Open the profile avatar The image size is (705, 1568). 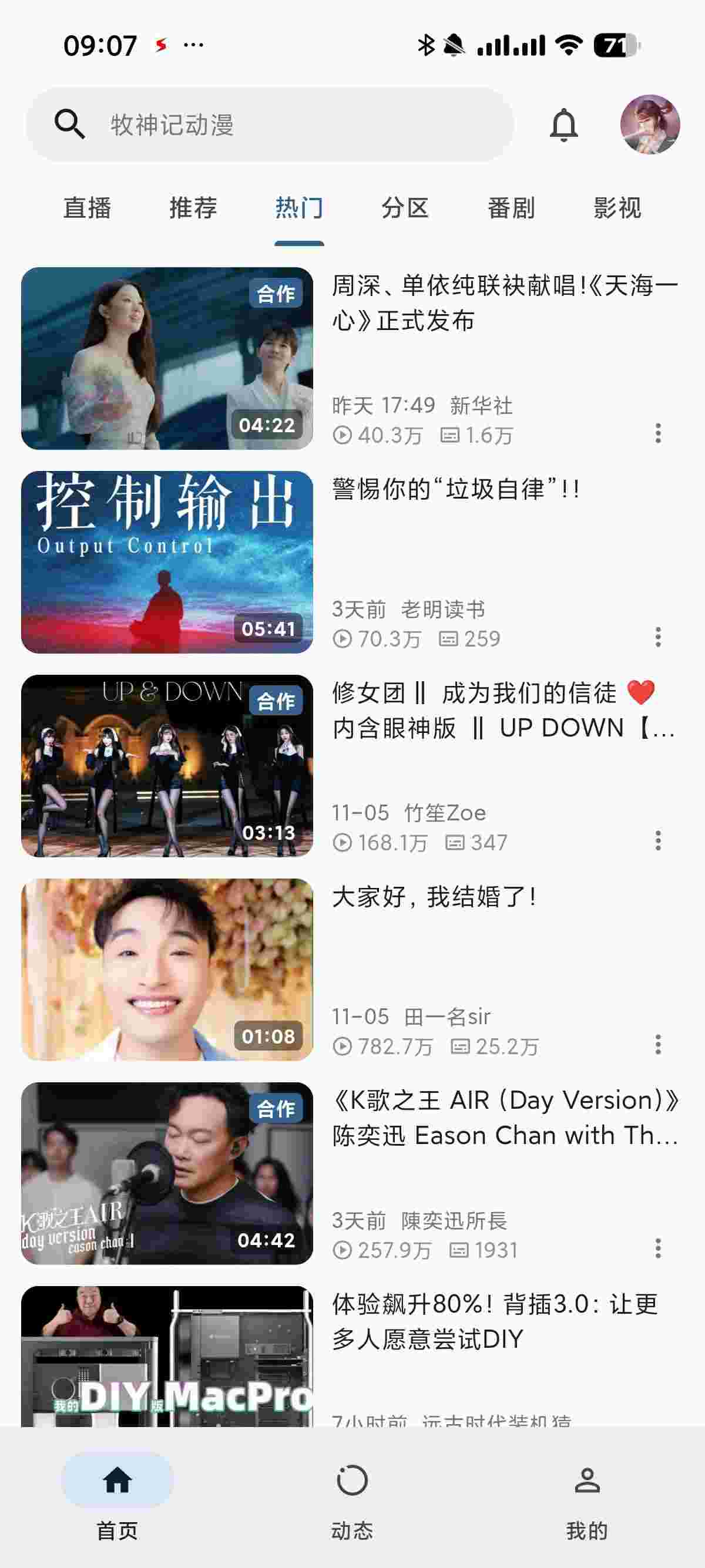(650, 125)
